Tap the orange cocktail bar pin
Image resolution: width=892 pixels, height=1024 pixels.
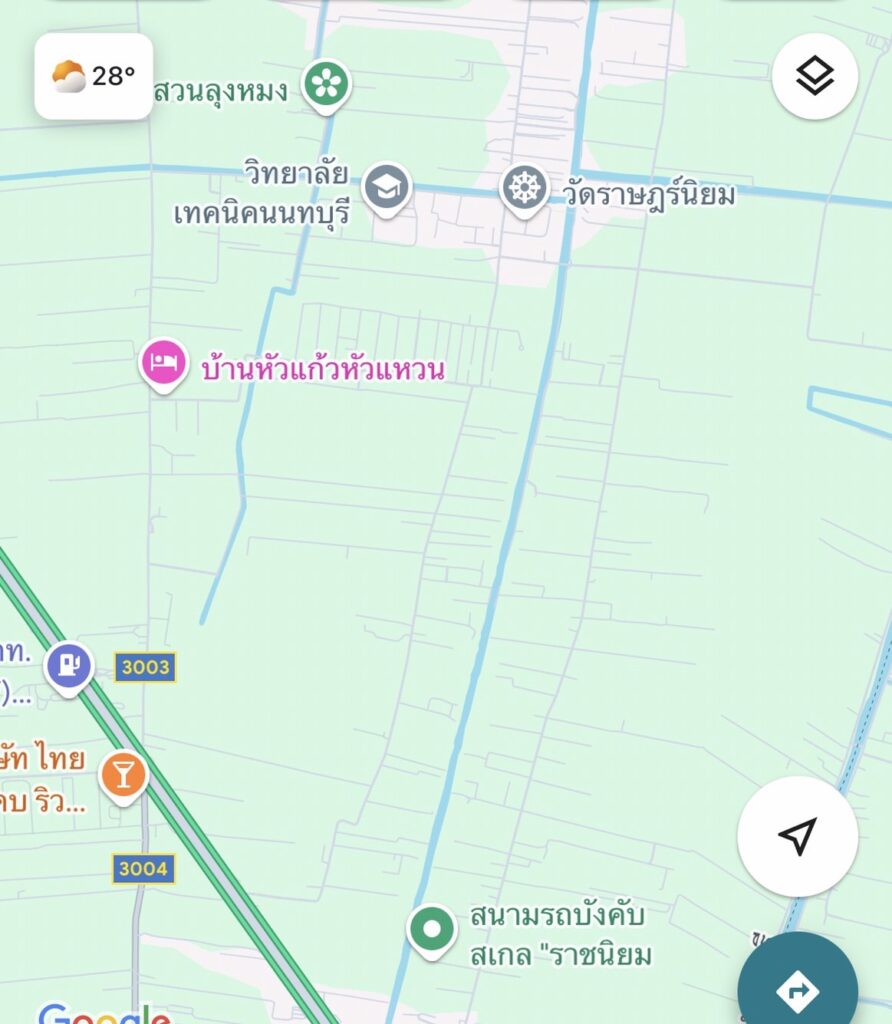point(123,777)
